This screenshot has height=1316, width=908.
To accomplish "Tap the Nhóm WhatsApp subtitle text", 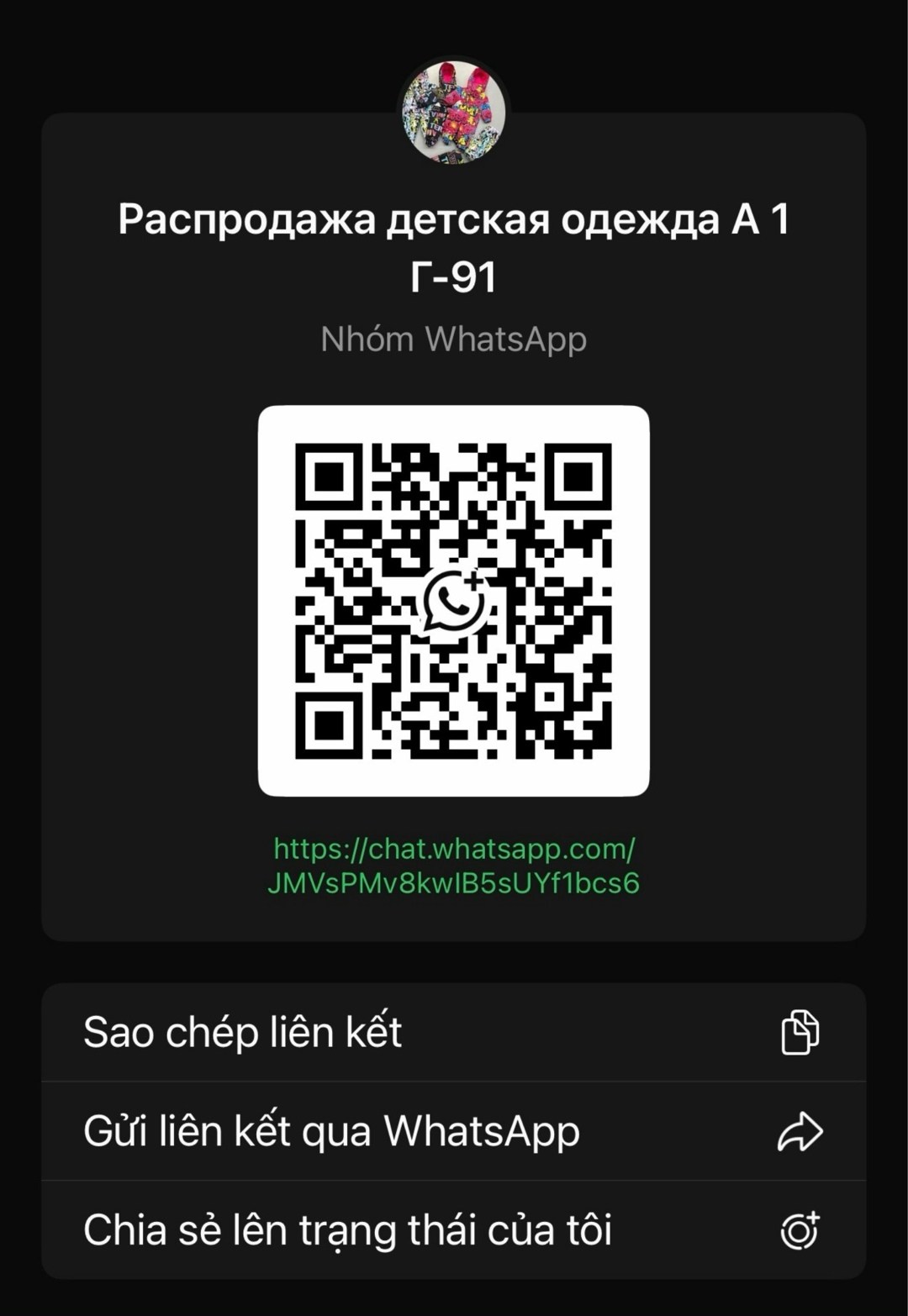I will click(x=452, y=339).
